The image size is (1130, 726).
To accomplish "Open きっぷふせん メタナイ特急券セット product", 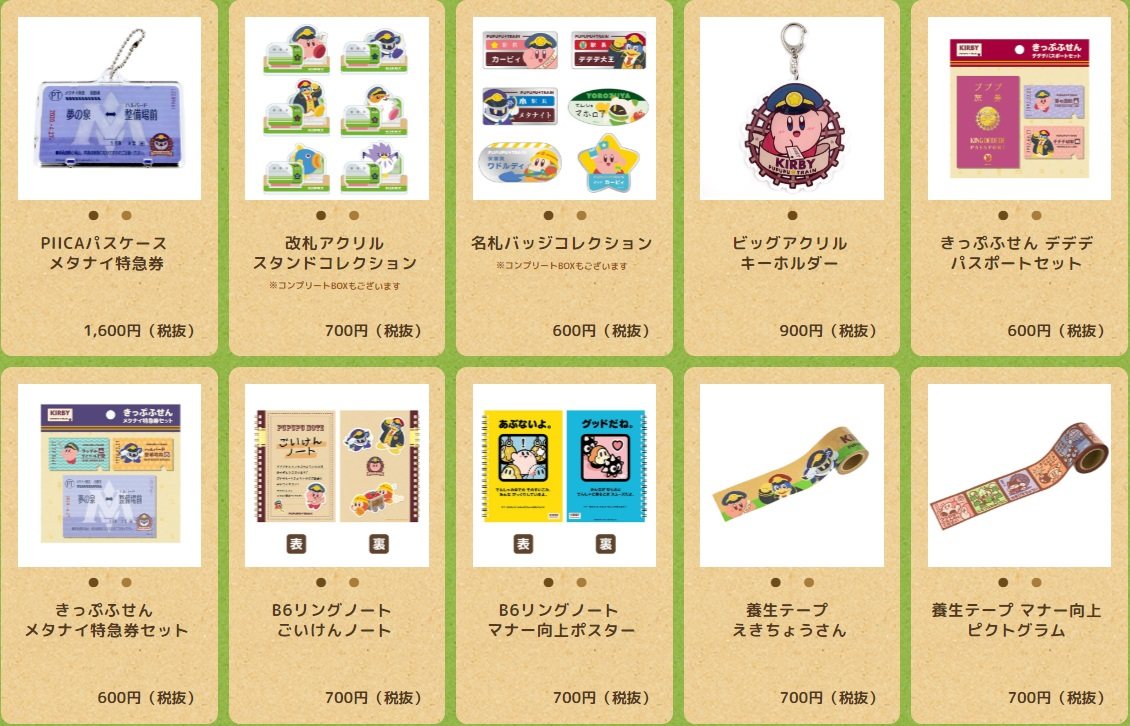I will 109,476.
